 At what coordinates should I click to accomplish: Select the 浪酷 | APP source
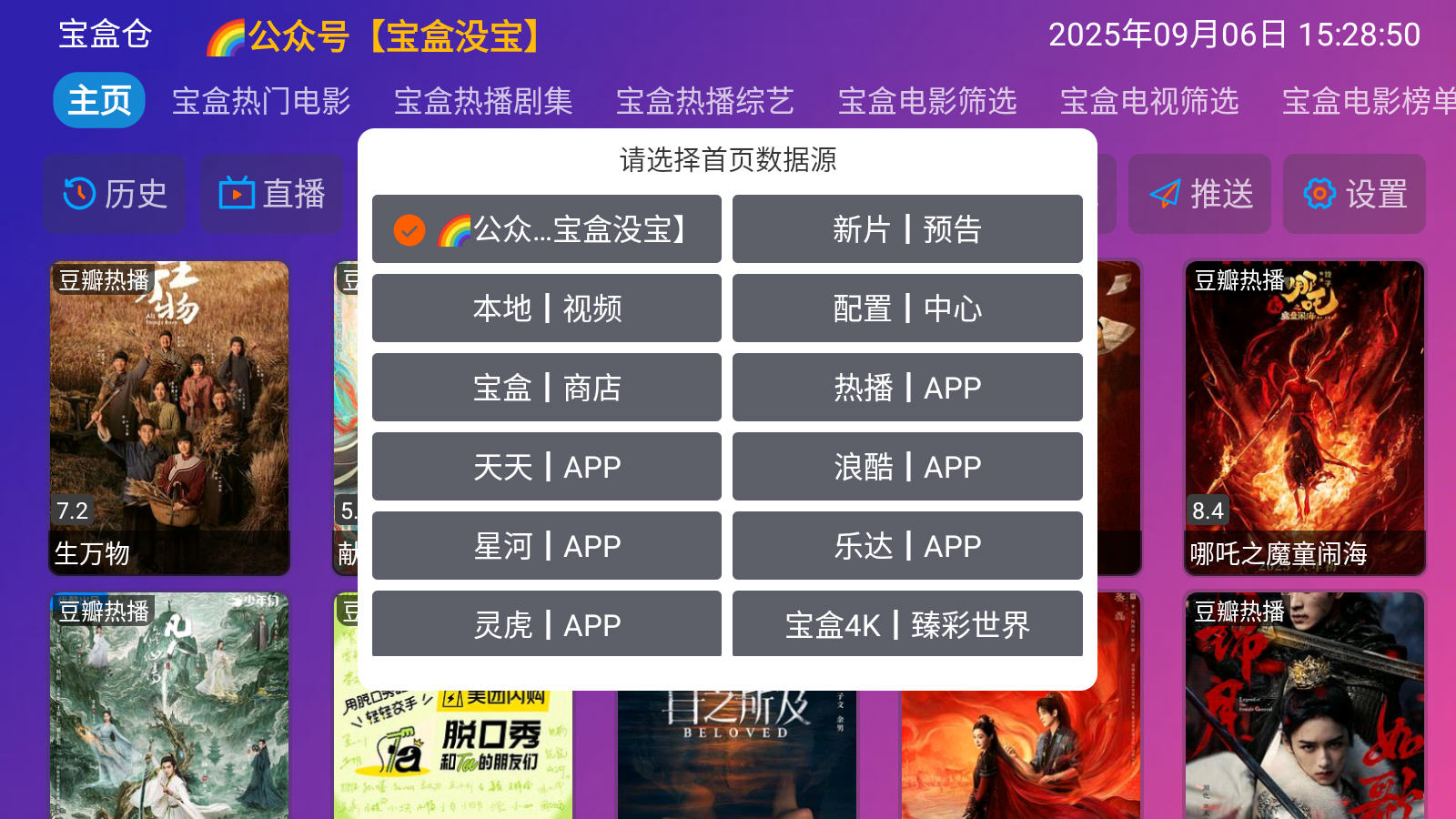[907, 467]
